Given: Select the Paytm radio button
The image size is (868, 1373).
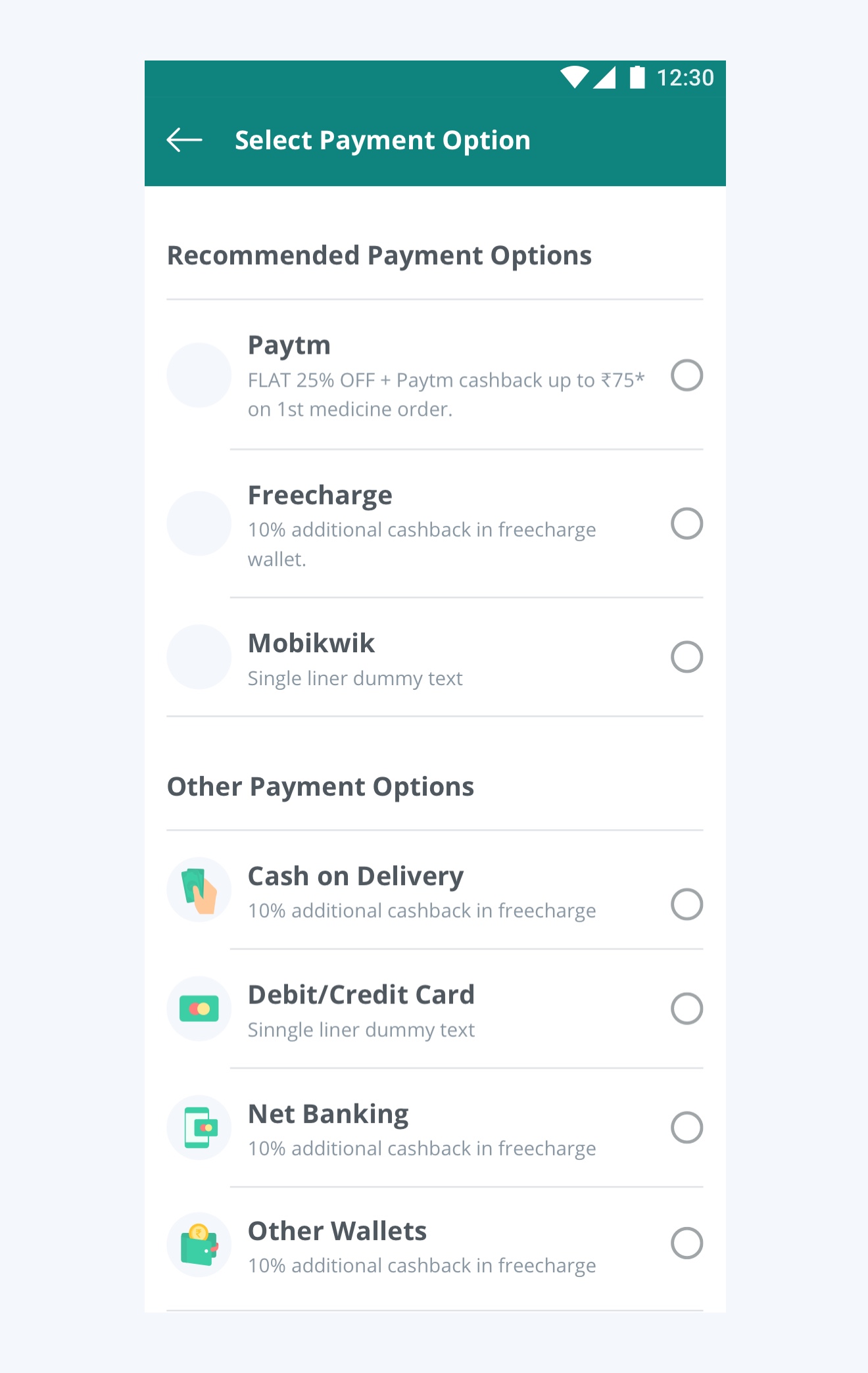Looking at the screenshot, I should click(687, 375).
